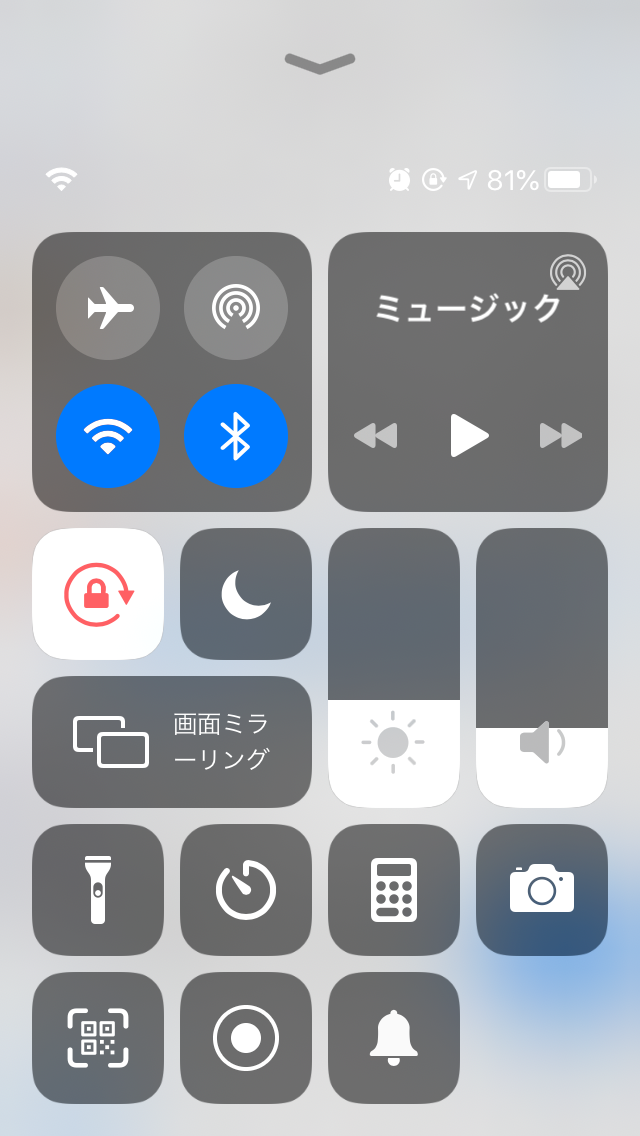Image resolution: width=640 pixels, height=1136 pixels.
Task: Open the camera
Action: [x=542, y=890]
